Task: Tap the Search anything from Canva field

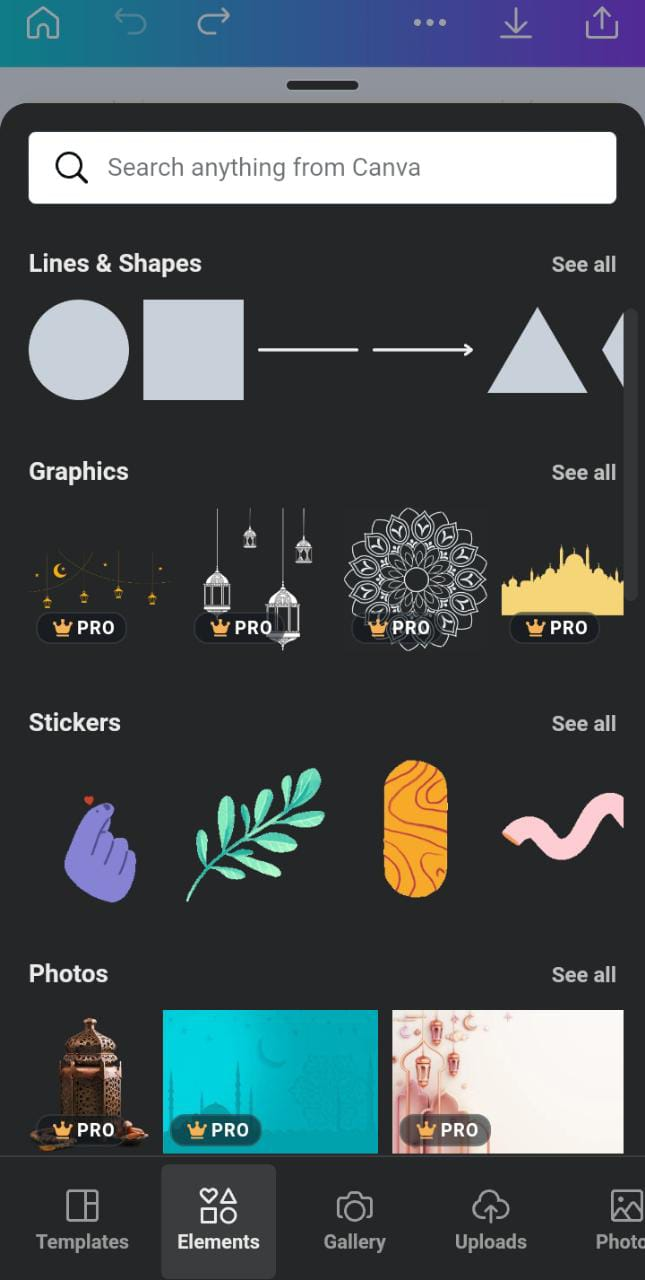Action: (322, 167)
